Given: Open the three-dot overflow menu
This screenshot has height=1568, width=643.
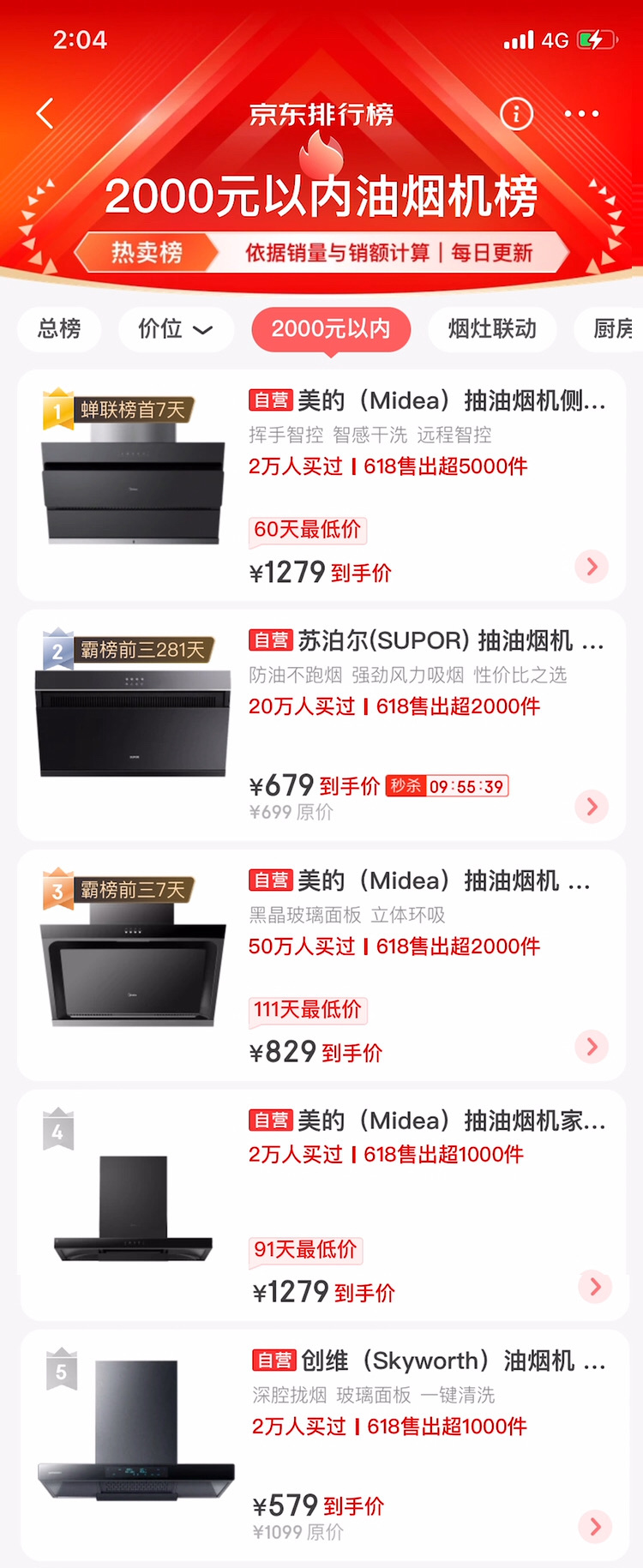Looking at the screenshot, I should [x=581, y=113].
